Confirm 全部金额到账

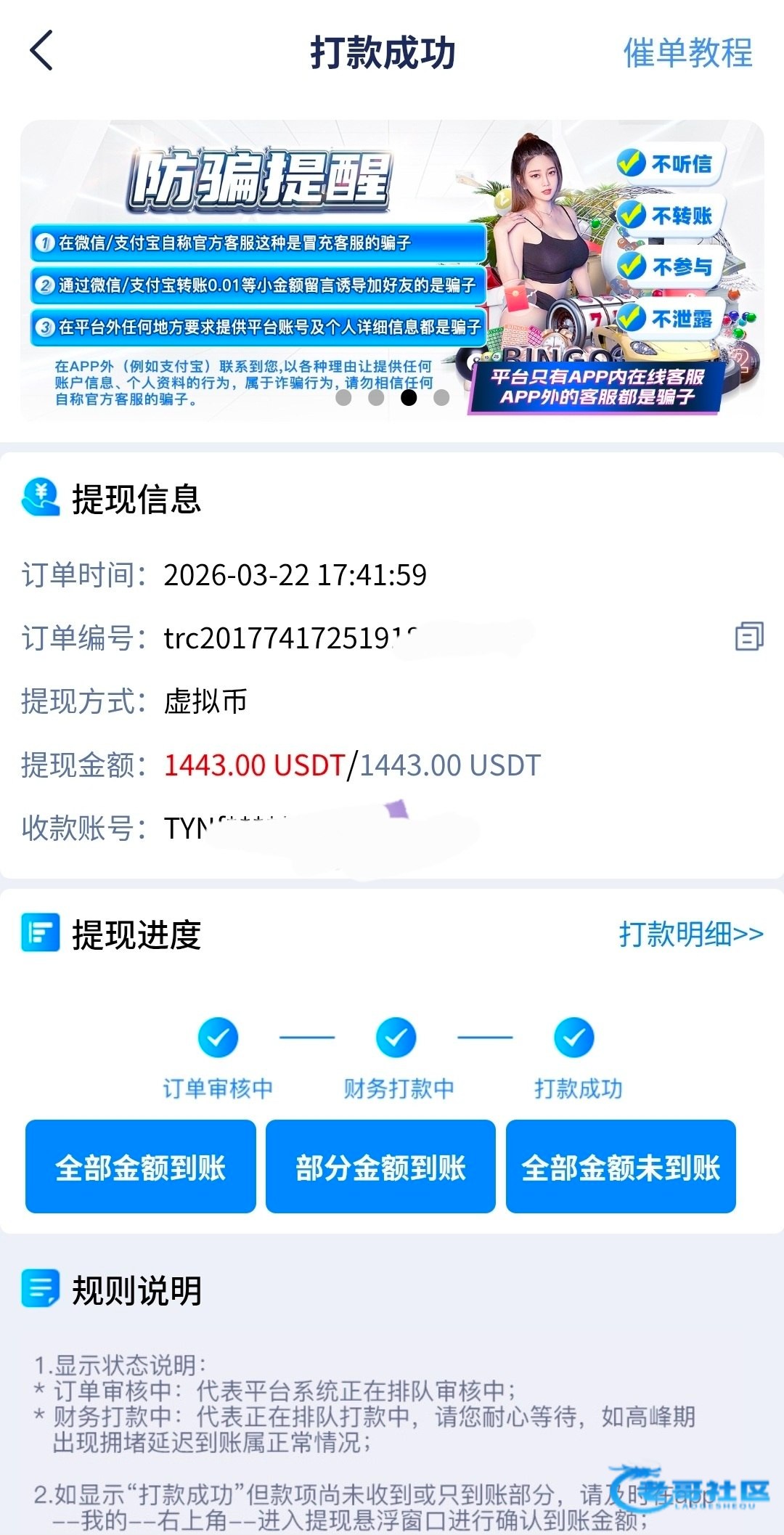pyautogui.click(x=141, y=1167)
